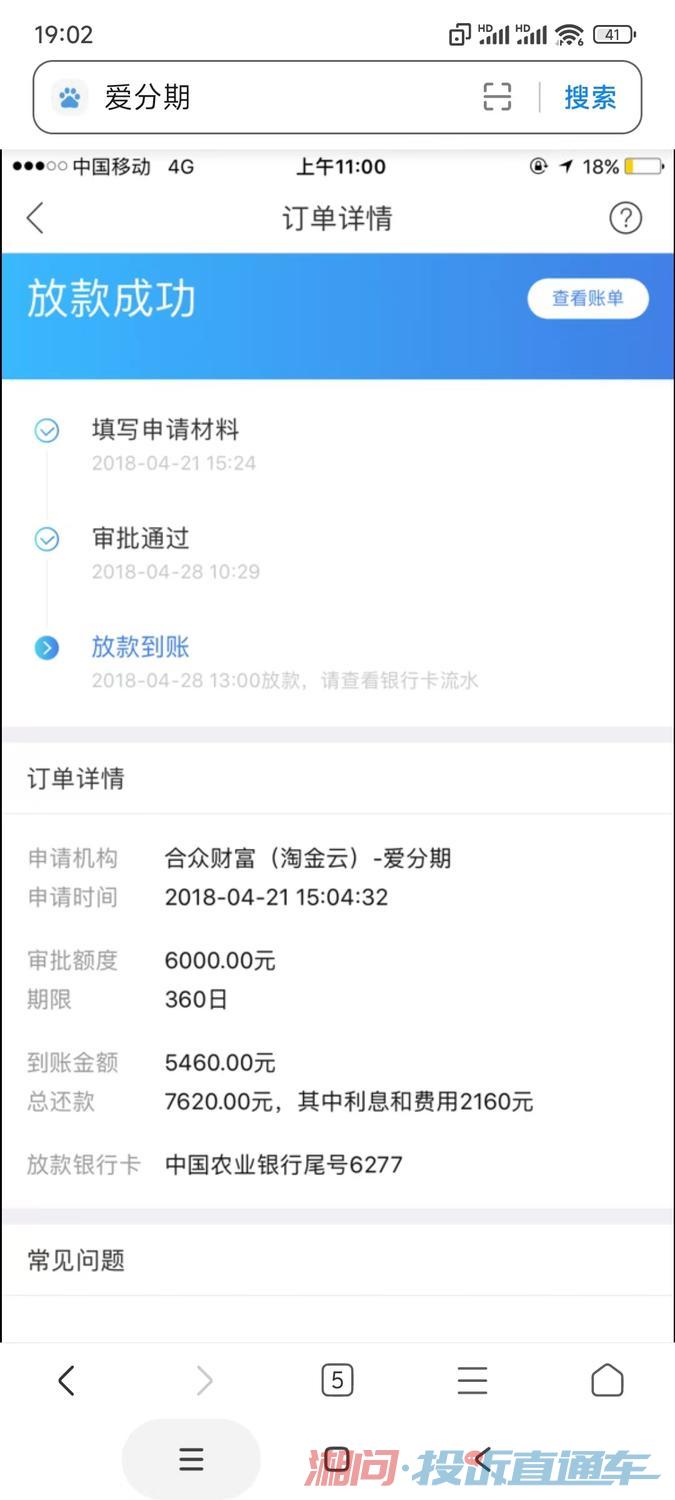
Task: Open the scan icon in the search bar
Action: (x=497, y=97)
